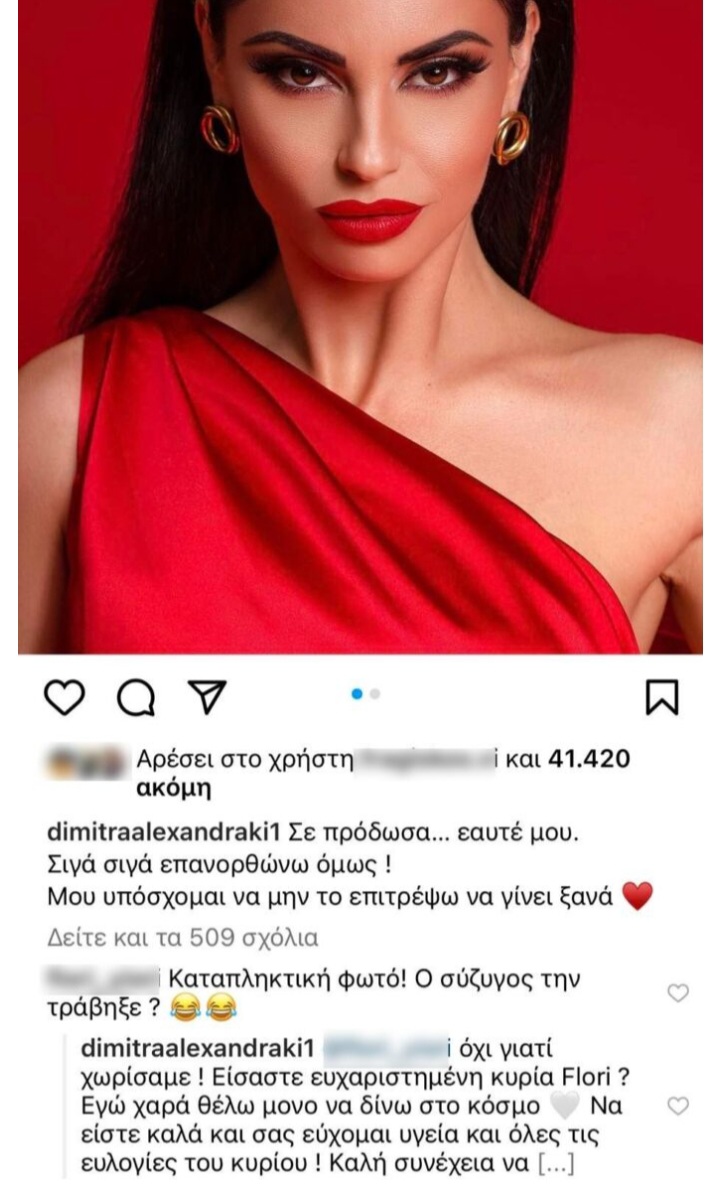Open the red dress photo post
Screen dimensions: 720x1203
point(360,330)
